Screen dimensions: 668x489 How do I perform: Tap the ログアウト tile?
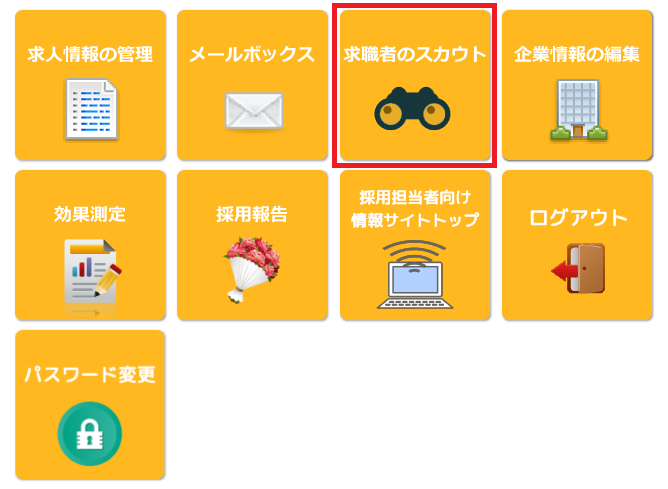point(577,245)
